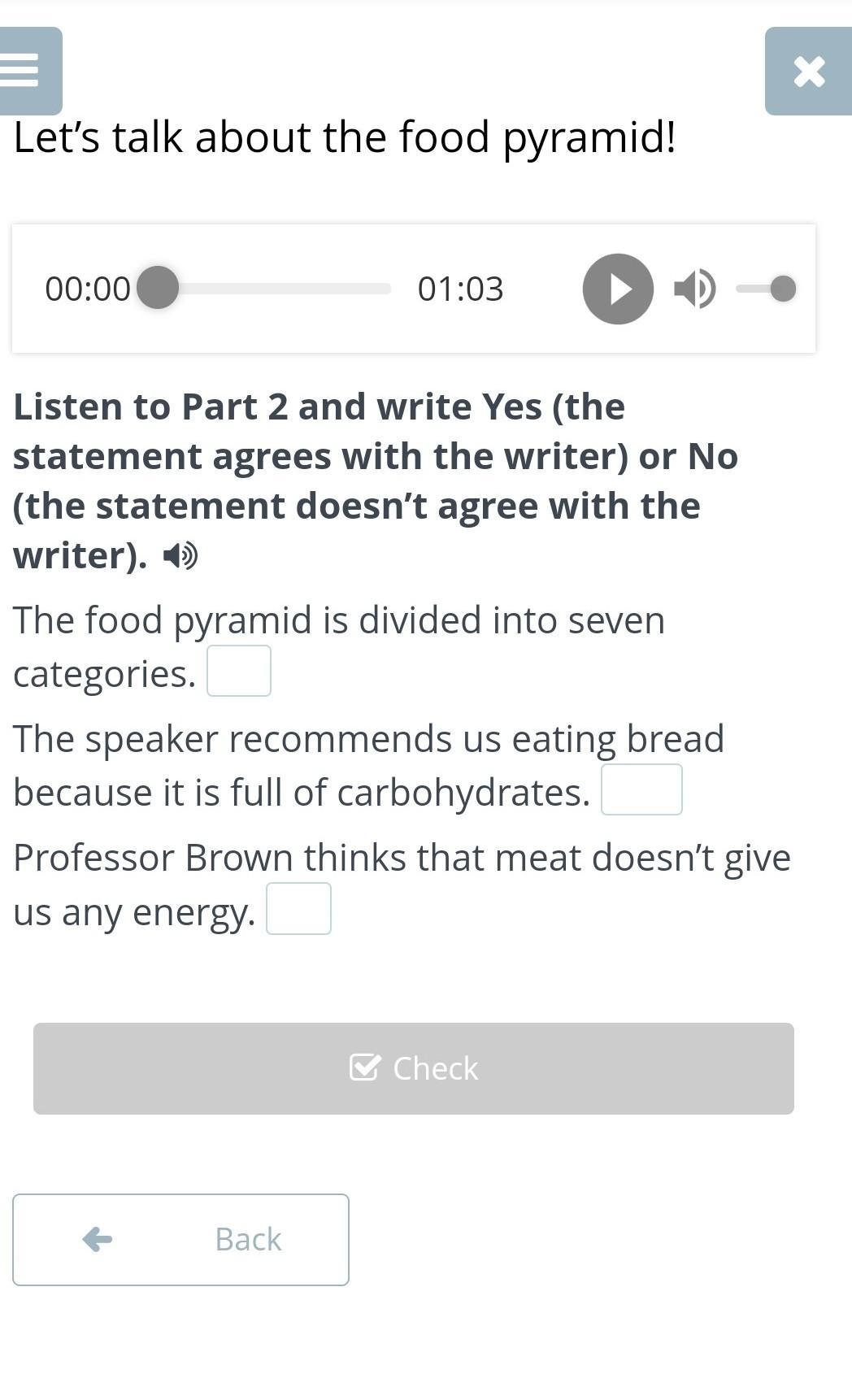The width and height of the screenshot is (852, 1400).
Task: Check the answers
Action: coord(413,1068)
